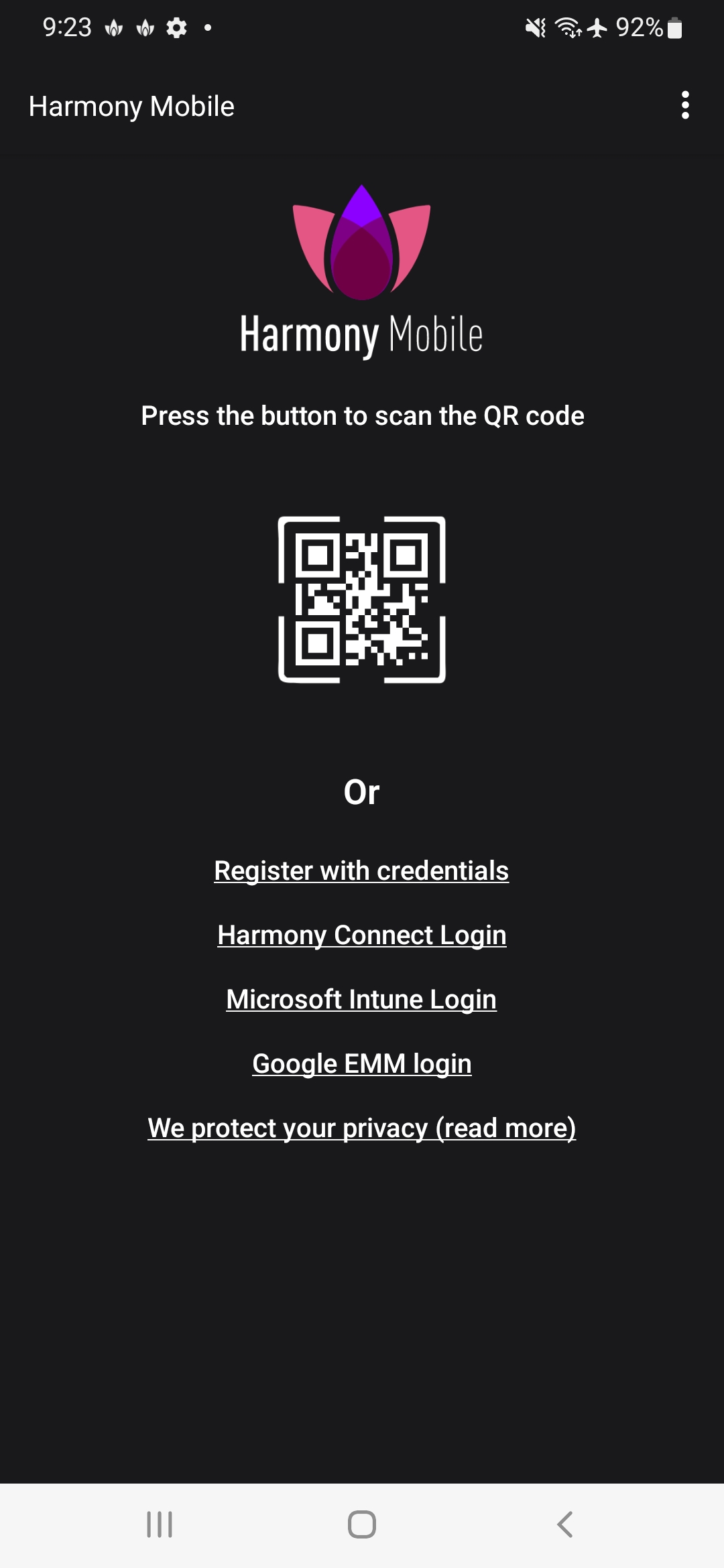Open Google EMM login

point(362,1064)
